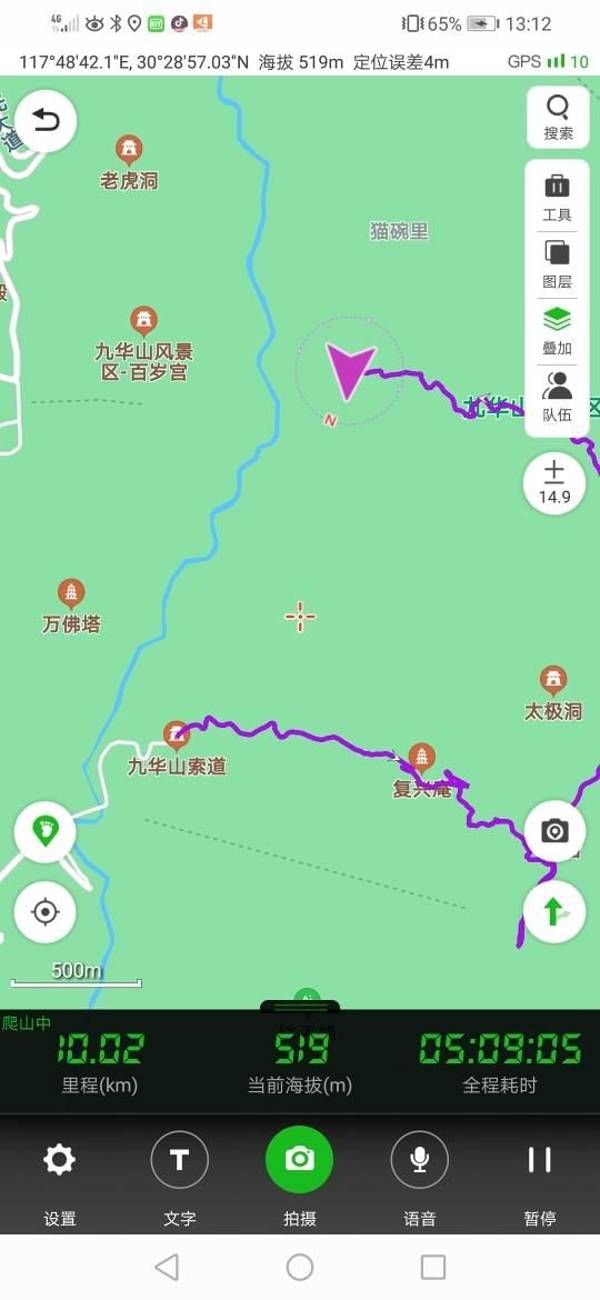Recenter map on current location
The height and width of the screenshot is (1300, 600).
pos(45,912)
